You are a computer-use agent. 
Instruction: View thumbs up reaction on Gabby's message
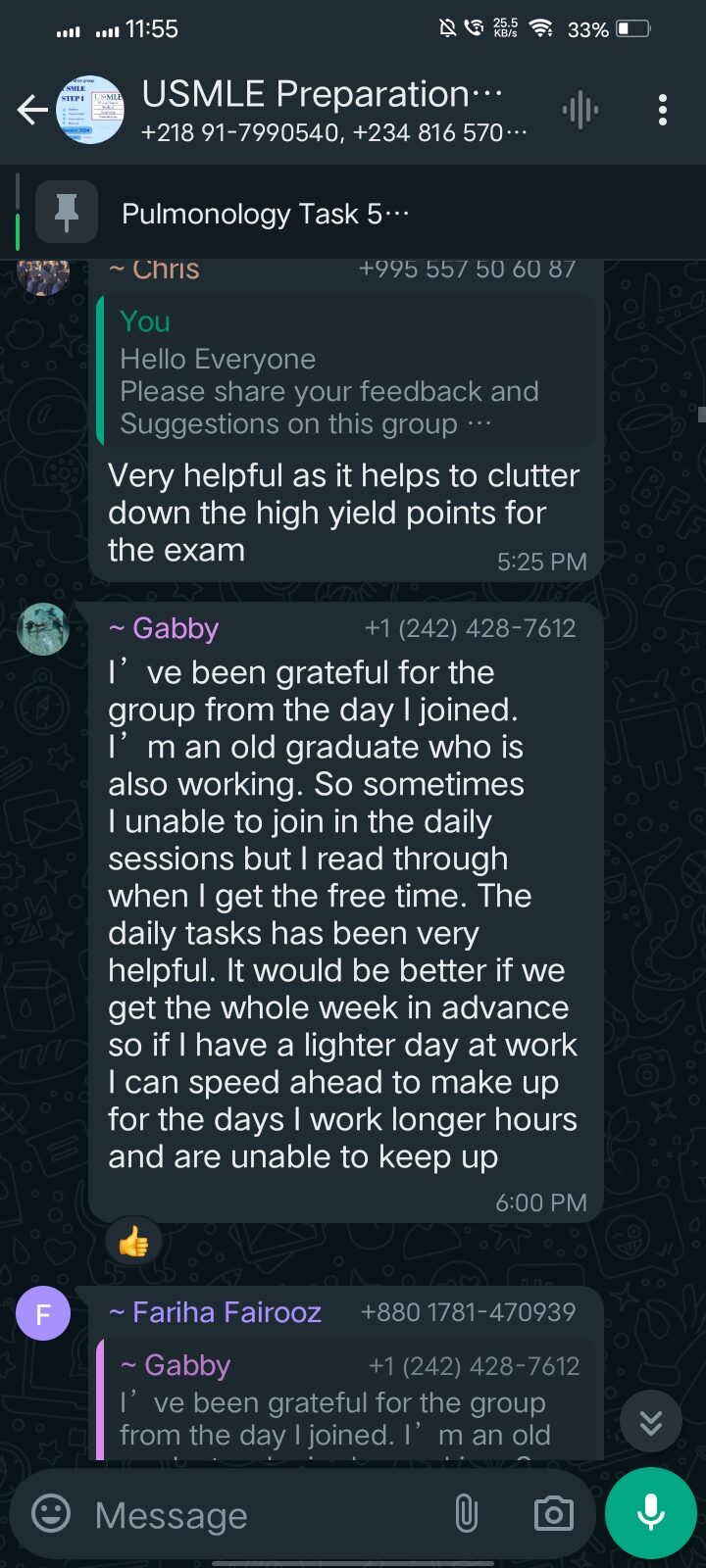coord(133,1243)
